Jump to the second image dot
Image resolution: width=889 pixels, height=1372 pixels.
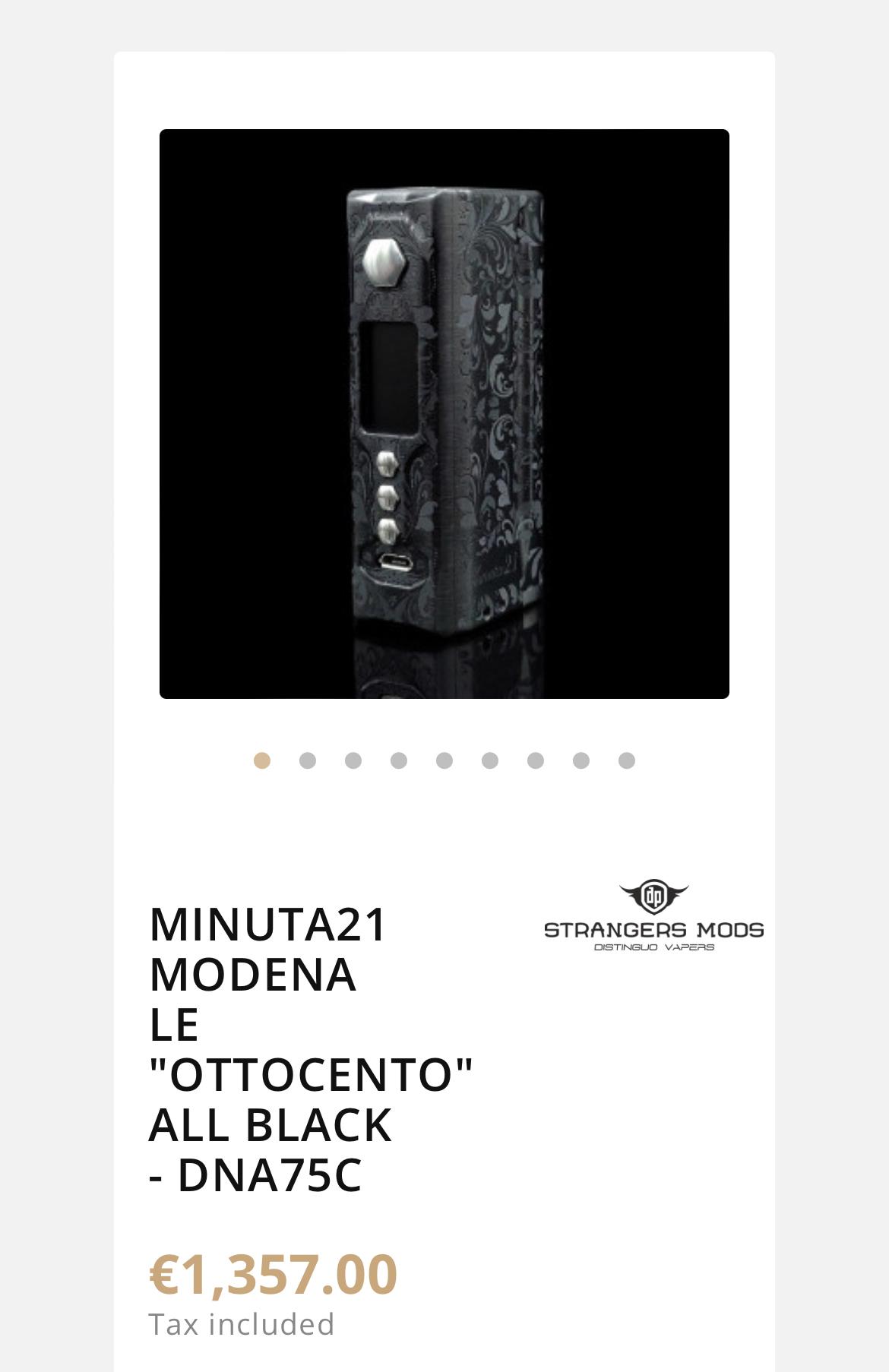[x=308, y=760]
